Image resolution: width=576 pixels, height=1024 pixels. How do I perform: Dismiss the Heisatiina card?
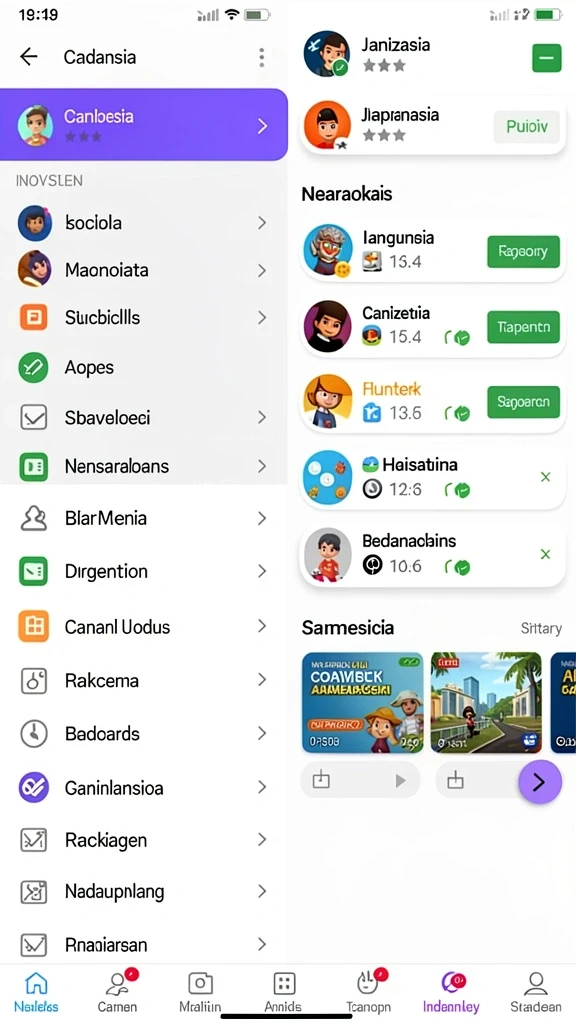[546, 477]
